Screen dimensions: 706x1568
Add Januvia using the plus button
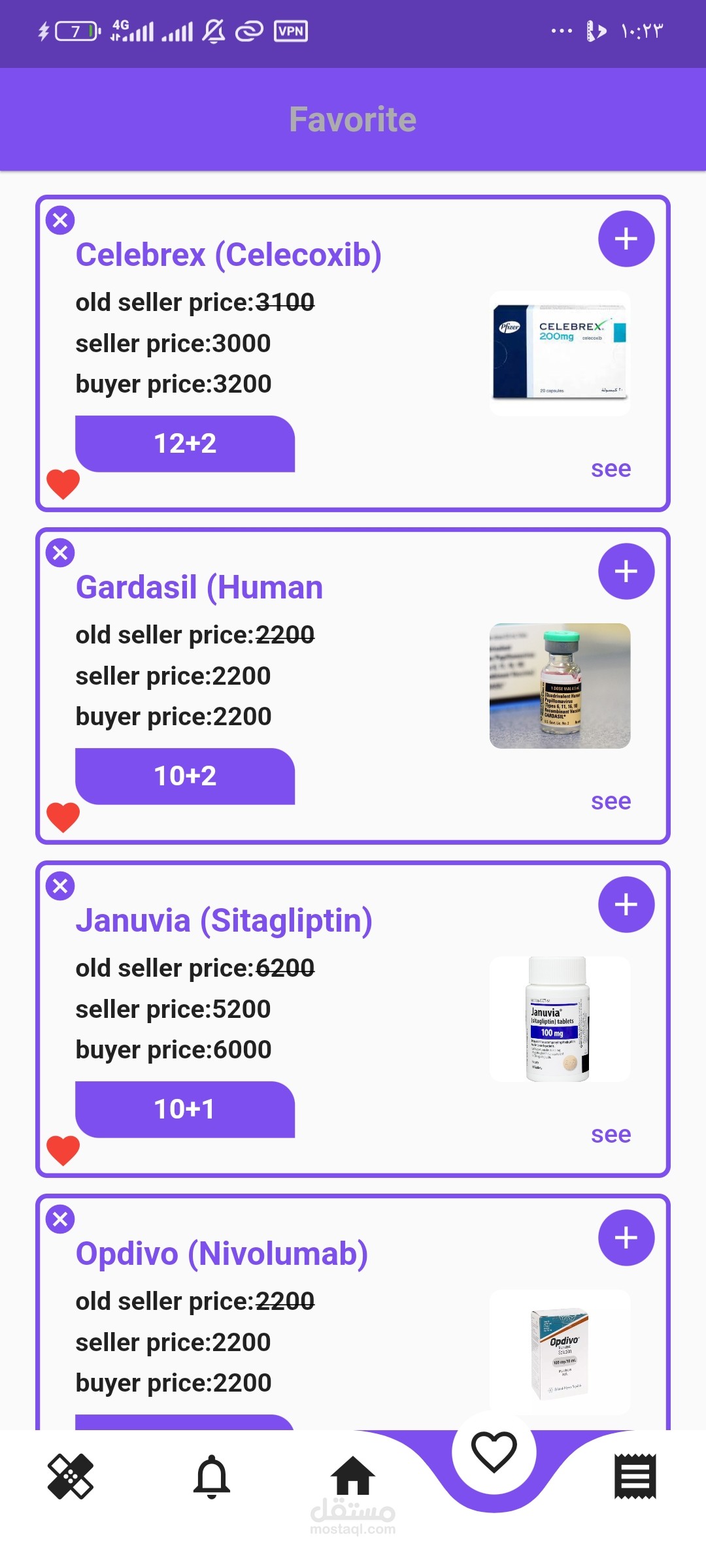626,905
